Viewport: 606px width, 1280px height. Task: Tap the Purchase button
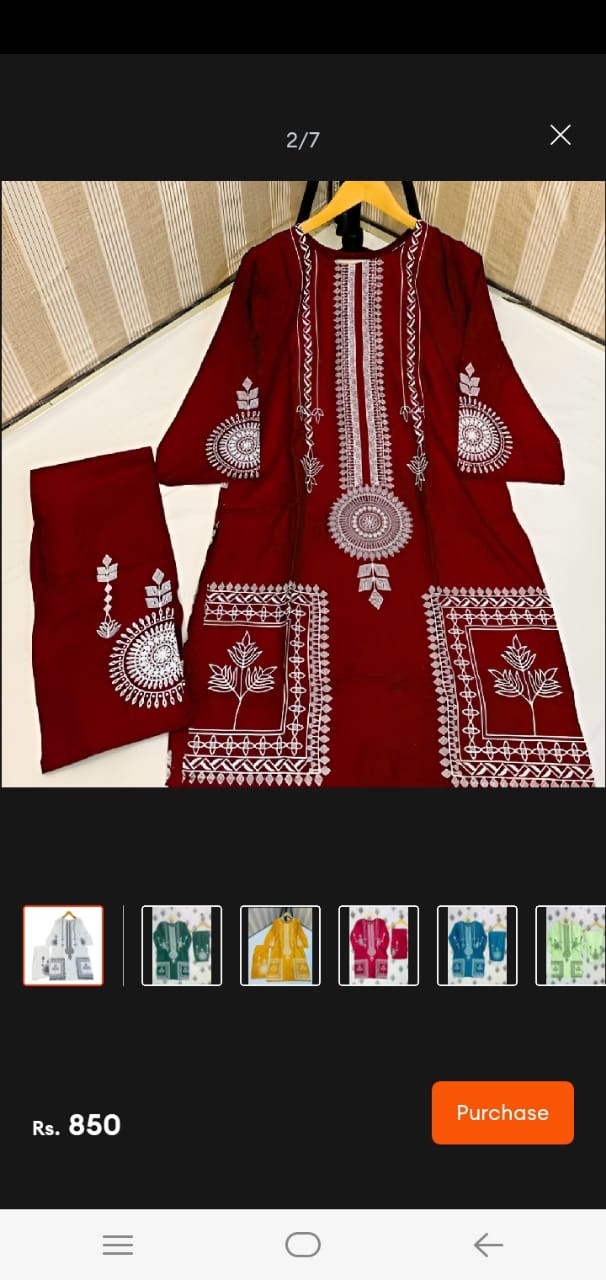click(x=502, y=1112)
